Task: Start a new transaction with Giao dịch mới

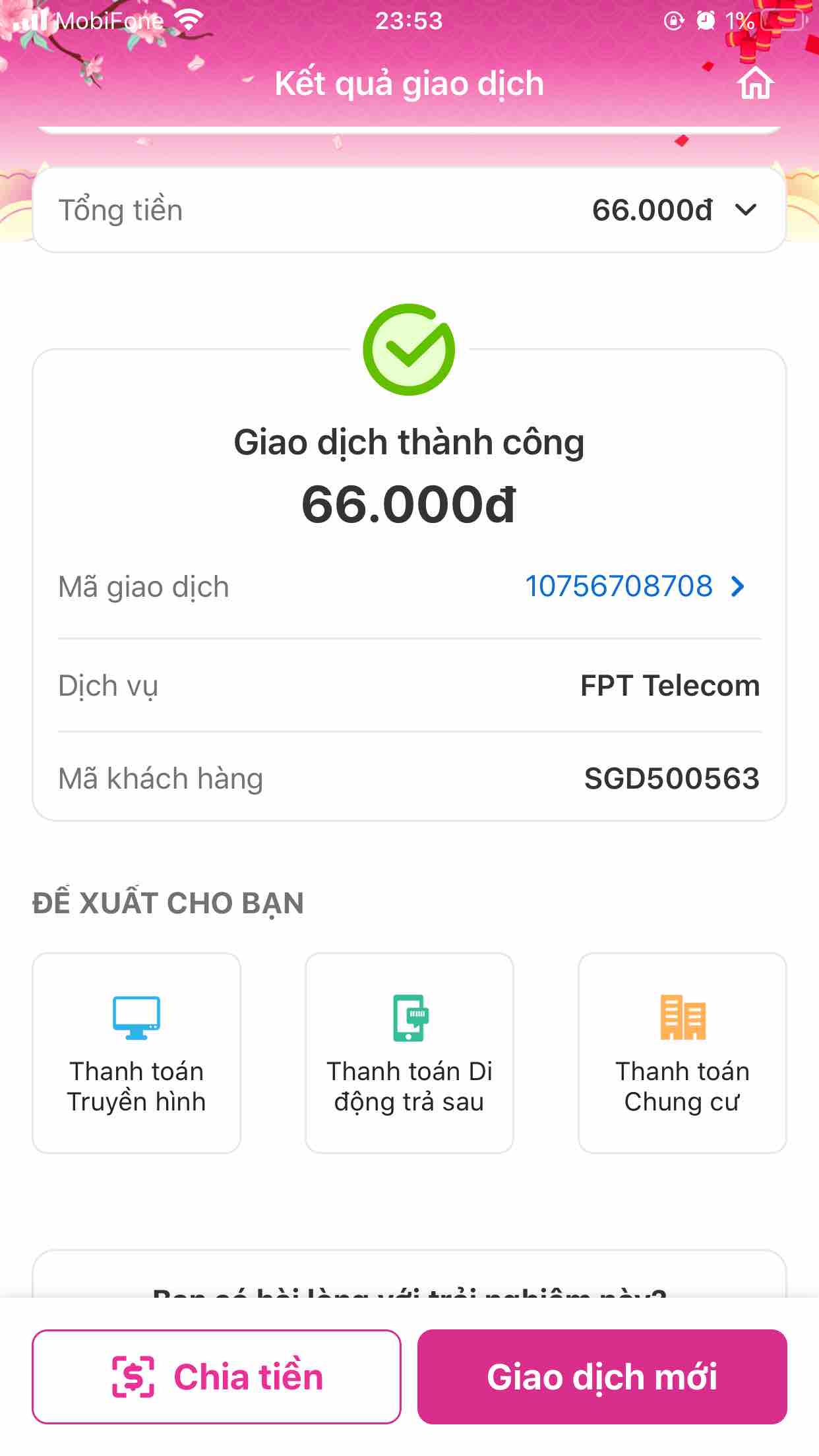Action: tap(601, 1377)
